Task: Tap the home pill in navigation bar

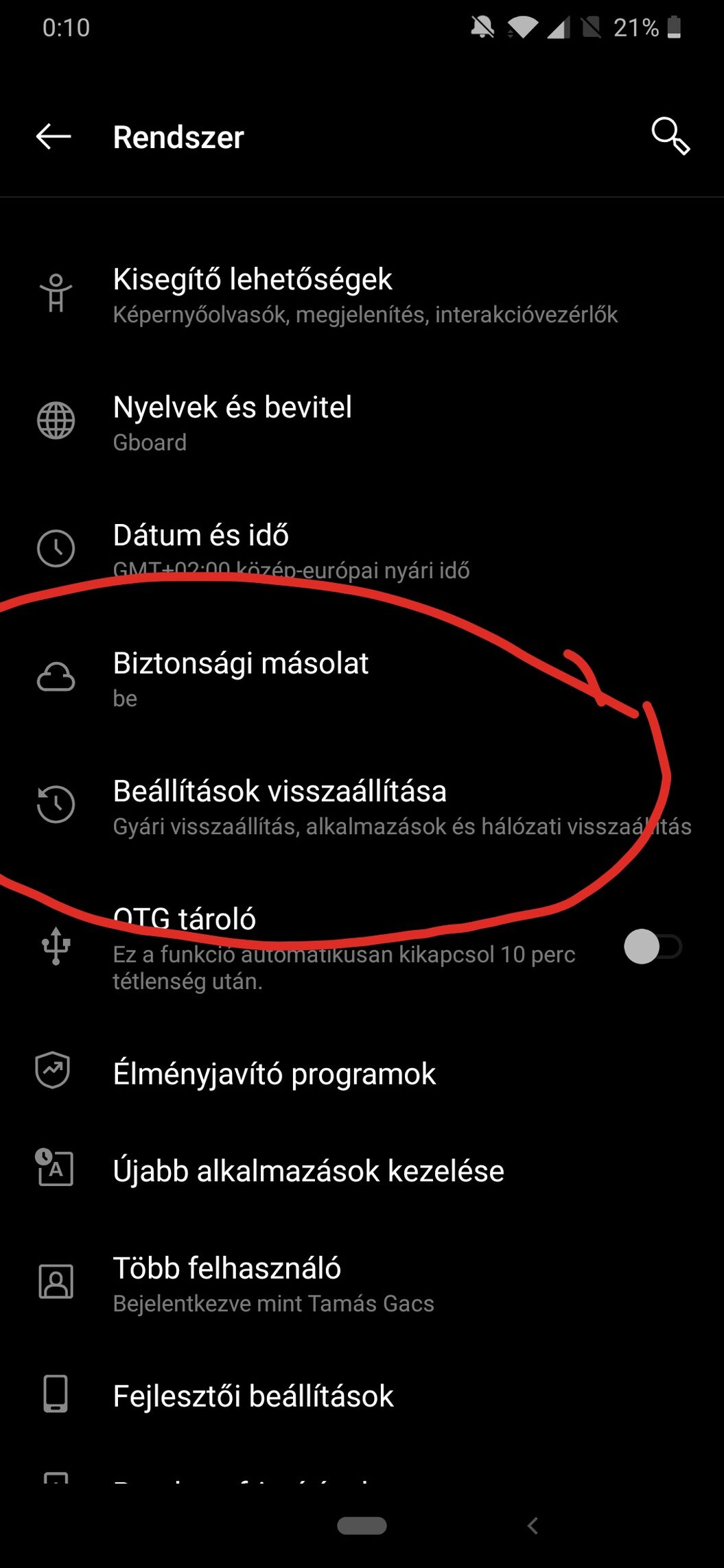Action: [362, 1525]
